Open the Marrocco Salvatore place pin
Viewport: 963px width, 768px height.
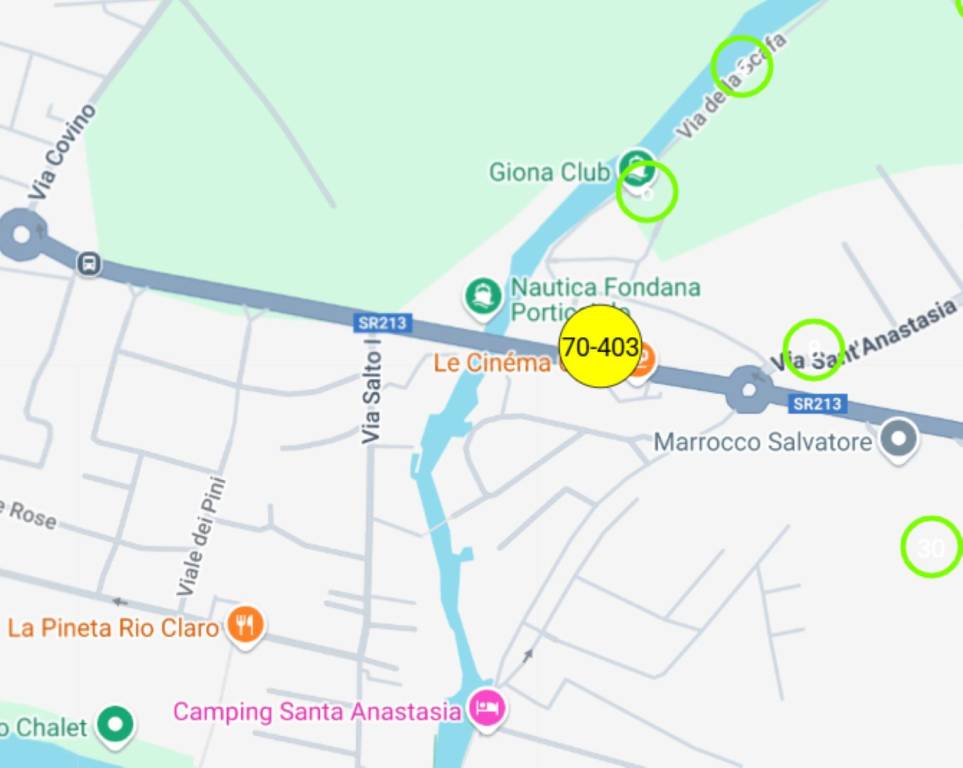pos(898,438)
